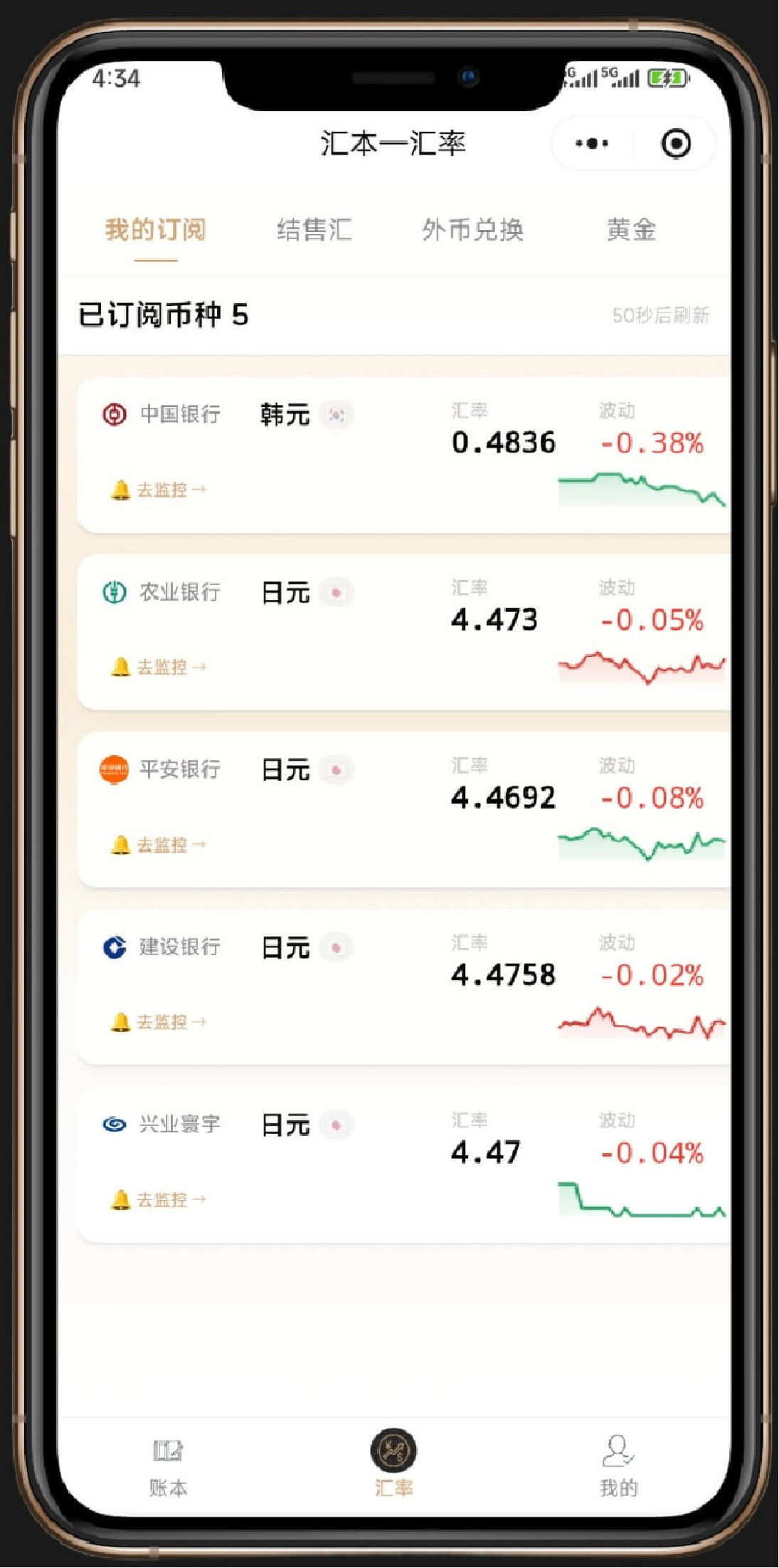
Task: Click the sparkline chart on the 韩元 card
Action: click(x=639, y=488)
